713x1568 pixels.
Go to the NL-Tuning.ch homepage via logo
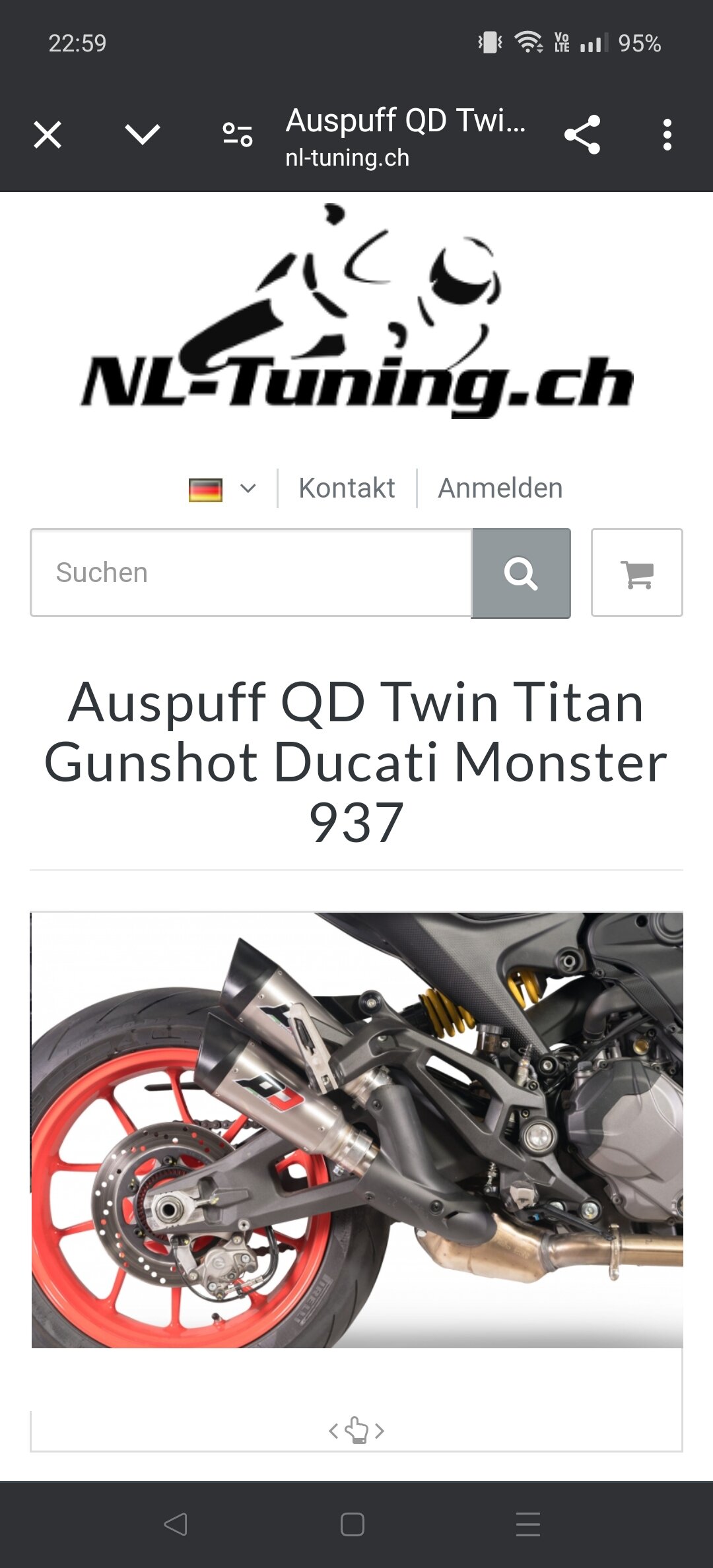pos(356,311)
